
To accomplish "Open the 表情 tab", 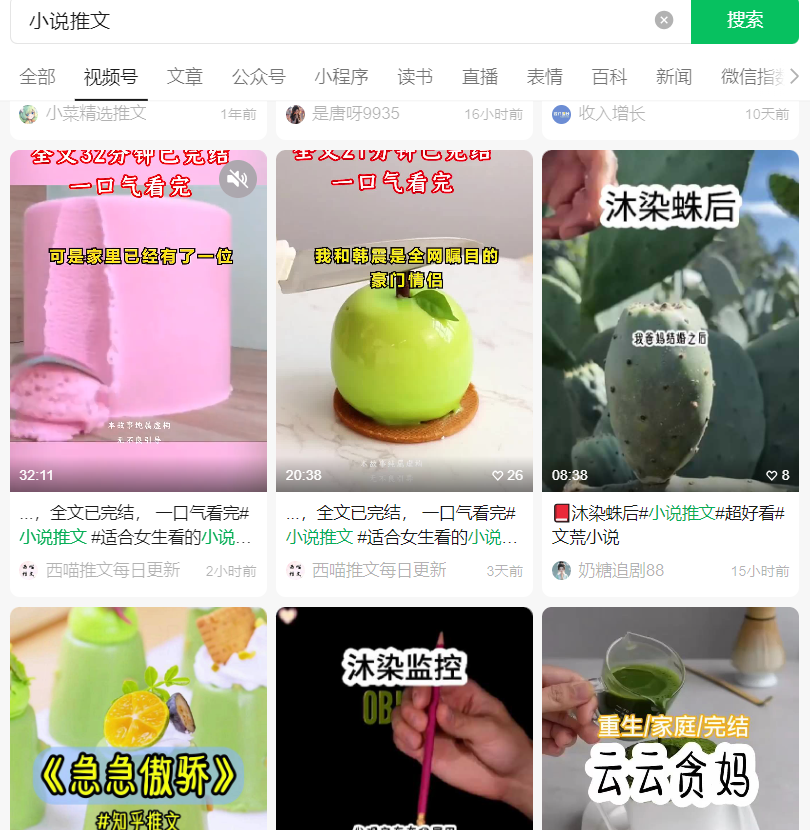I will 545,77.
